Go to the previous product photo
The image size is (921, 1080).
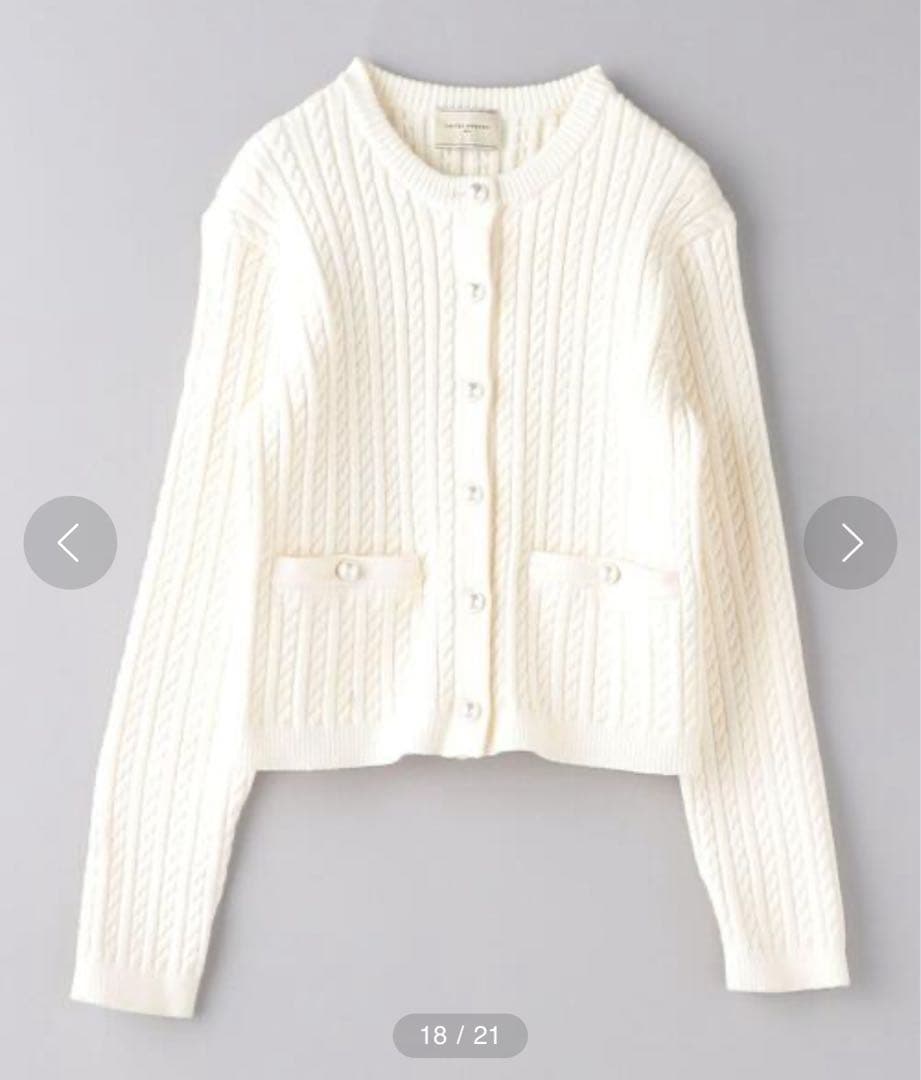pos(70,542)
